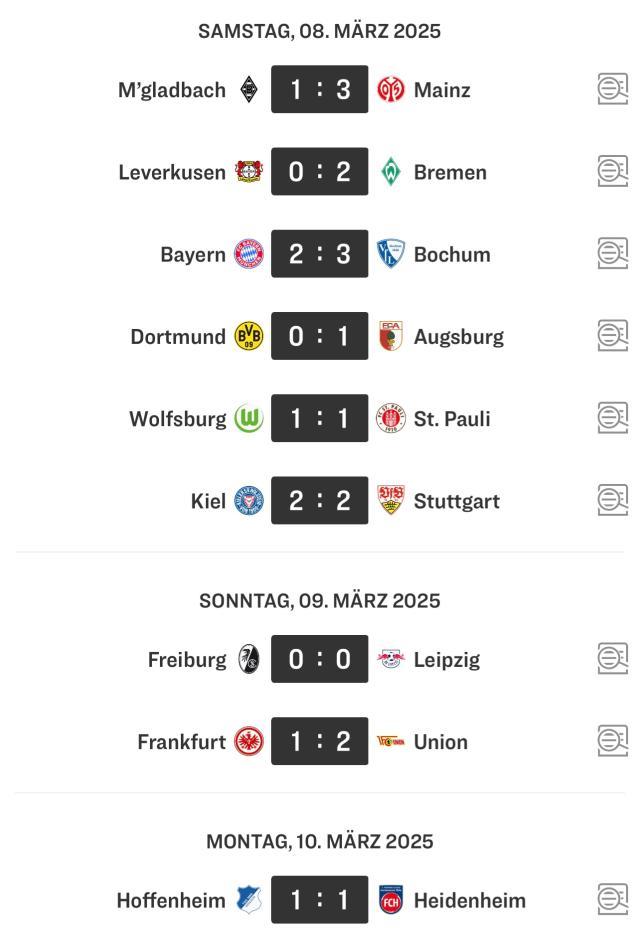This screenshot has height=952, width=640.
Task: View the Kiel vs Stuttgart report icon
Action: (x=612, y=500)
